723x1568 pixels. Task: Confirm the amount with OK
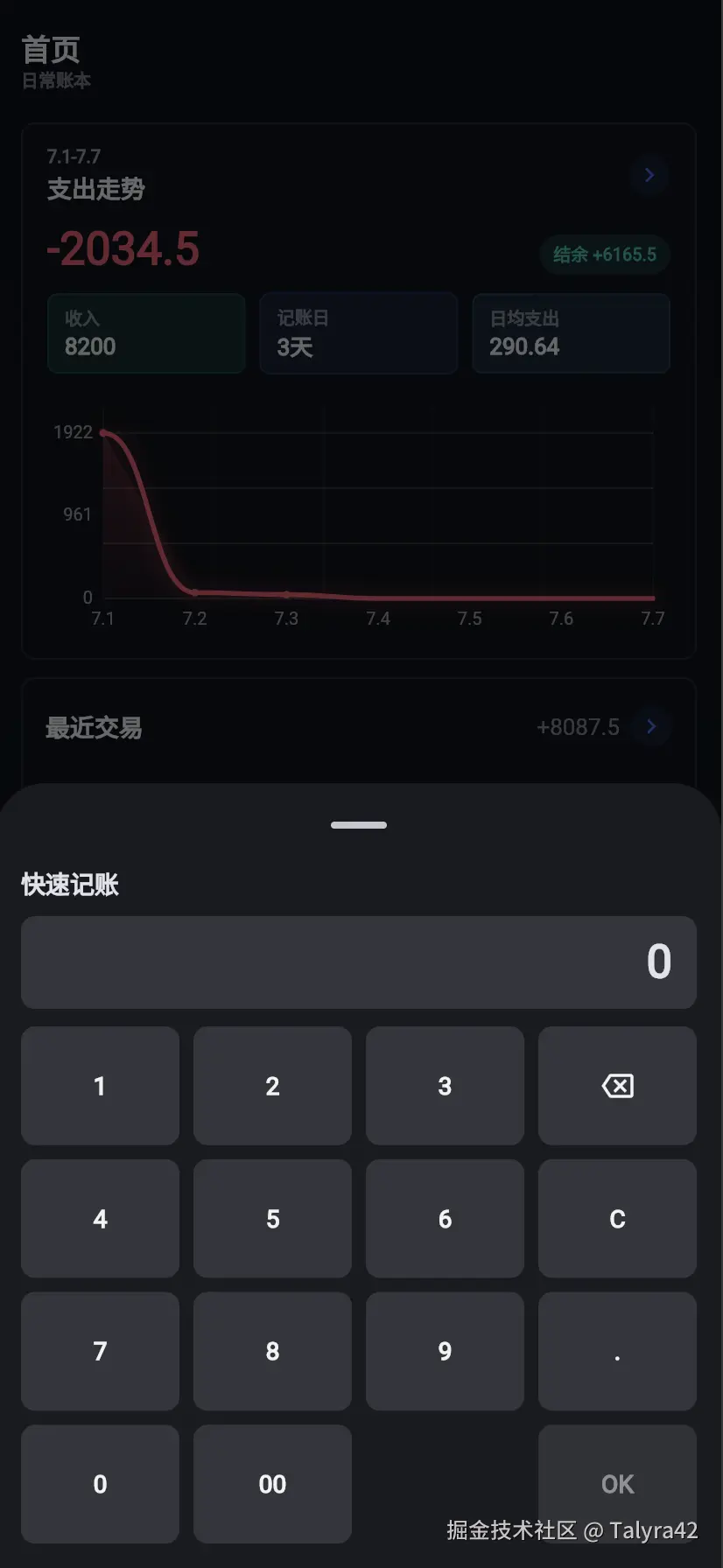(x=617, y=1484)
